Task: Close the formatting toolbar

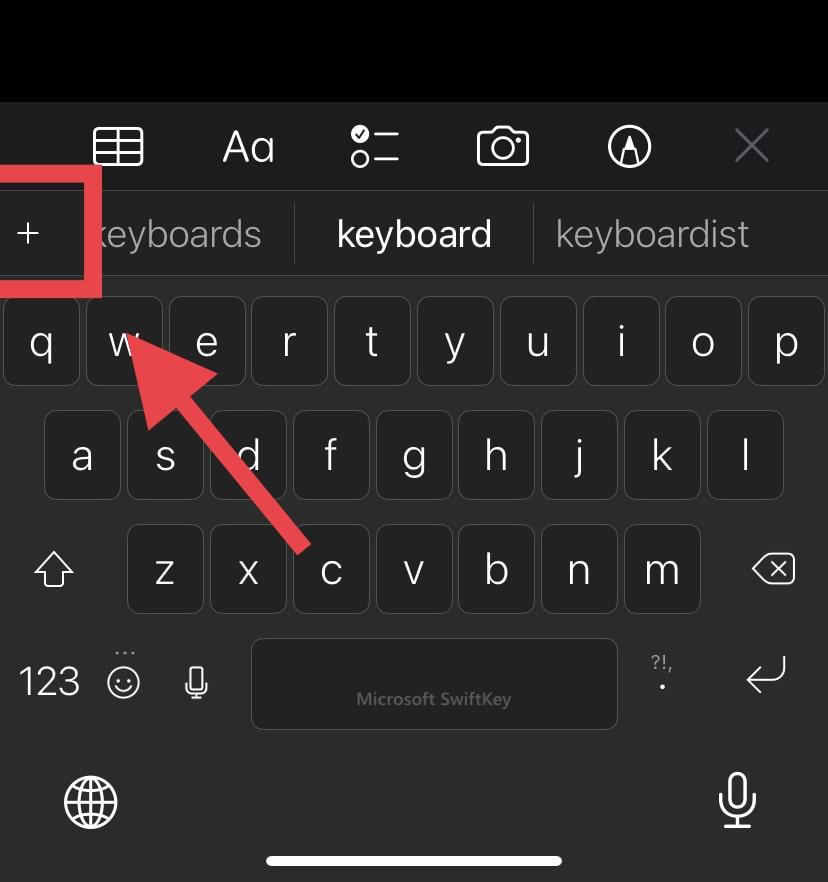Action: [x=751, y=147]
